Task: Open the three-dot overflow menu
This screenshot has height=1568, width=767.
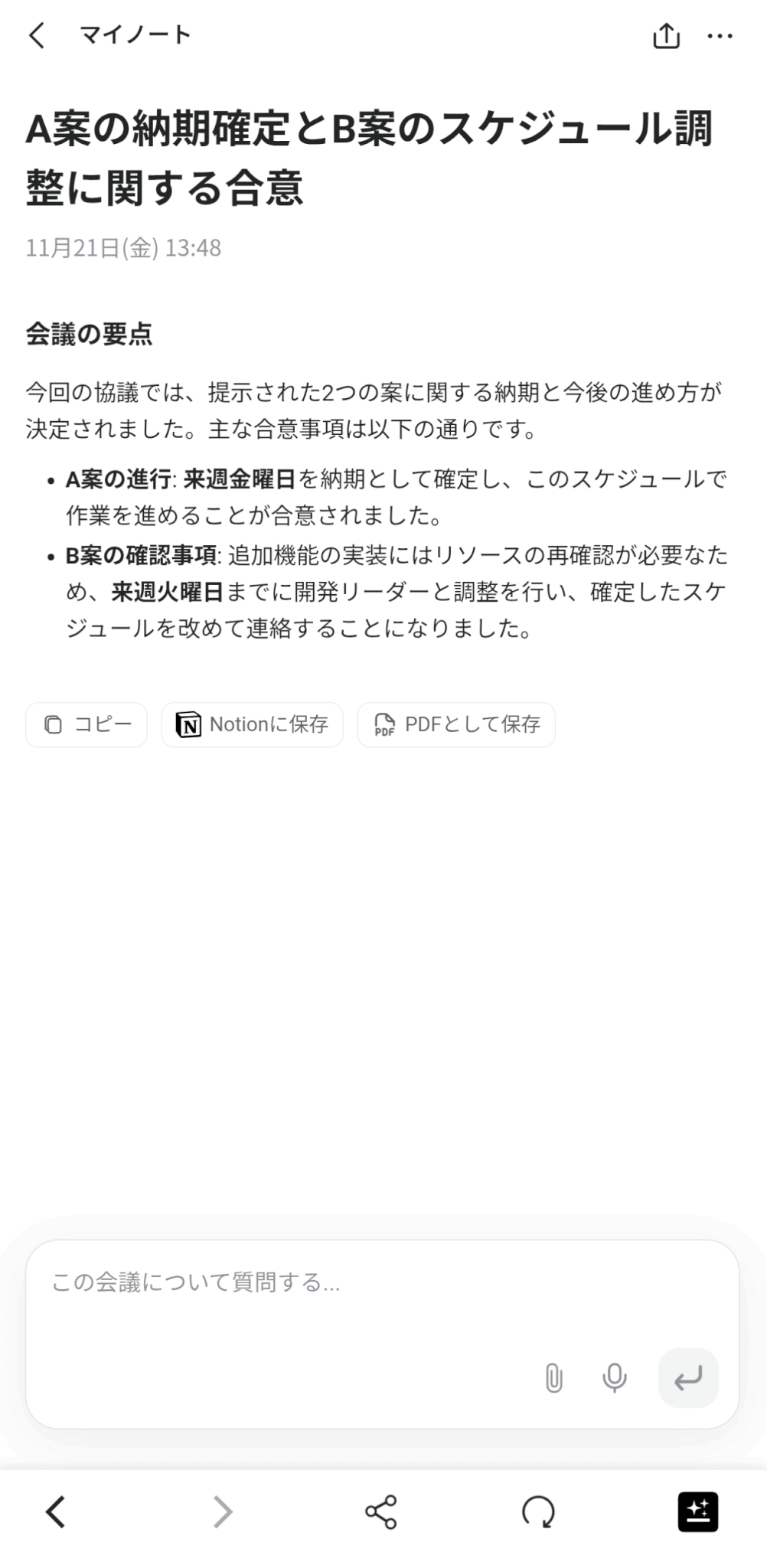Action: pyautogui.click(x=720, y=35)
